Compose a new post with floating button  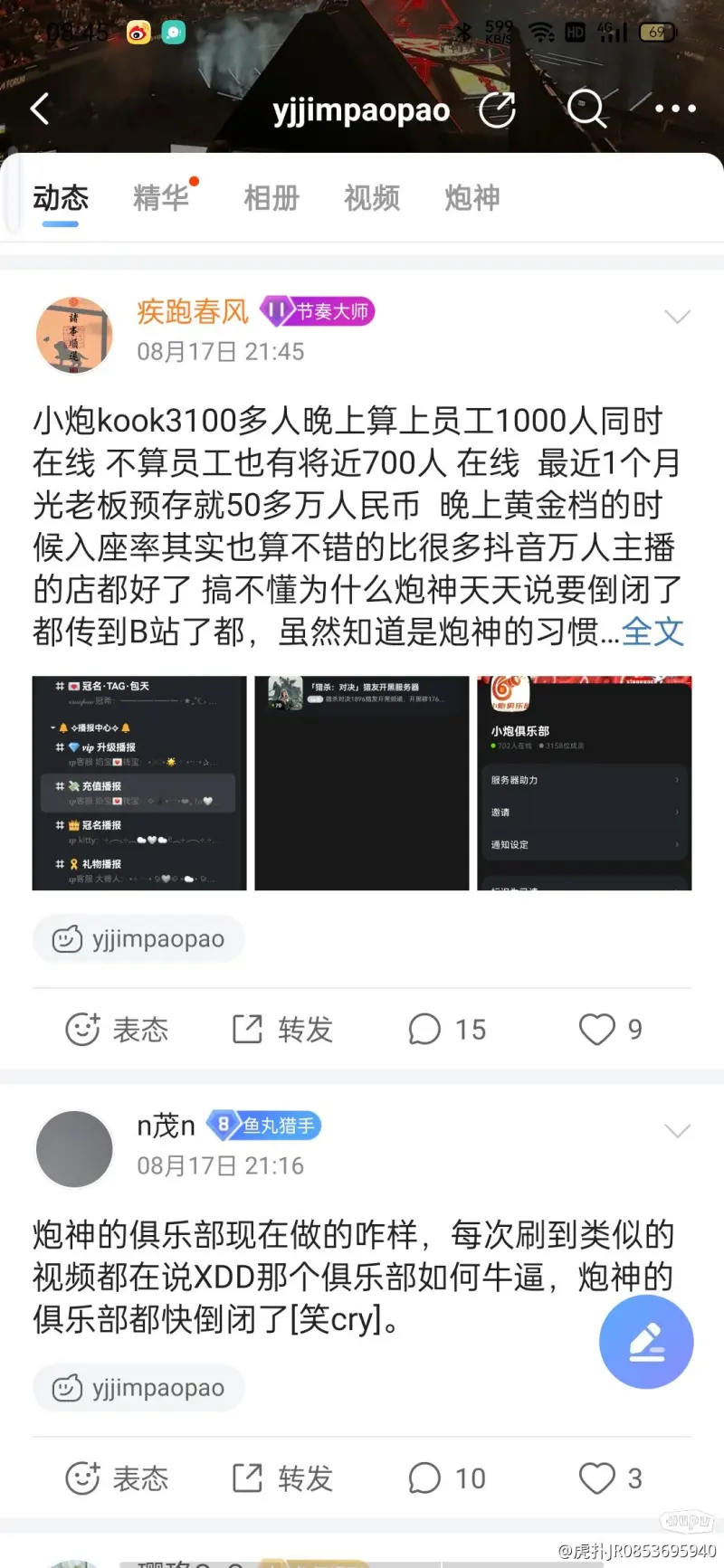point(646,1342)
